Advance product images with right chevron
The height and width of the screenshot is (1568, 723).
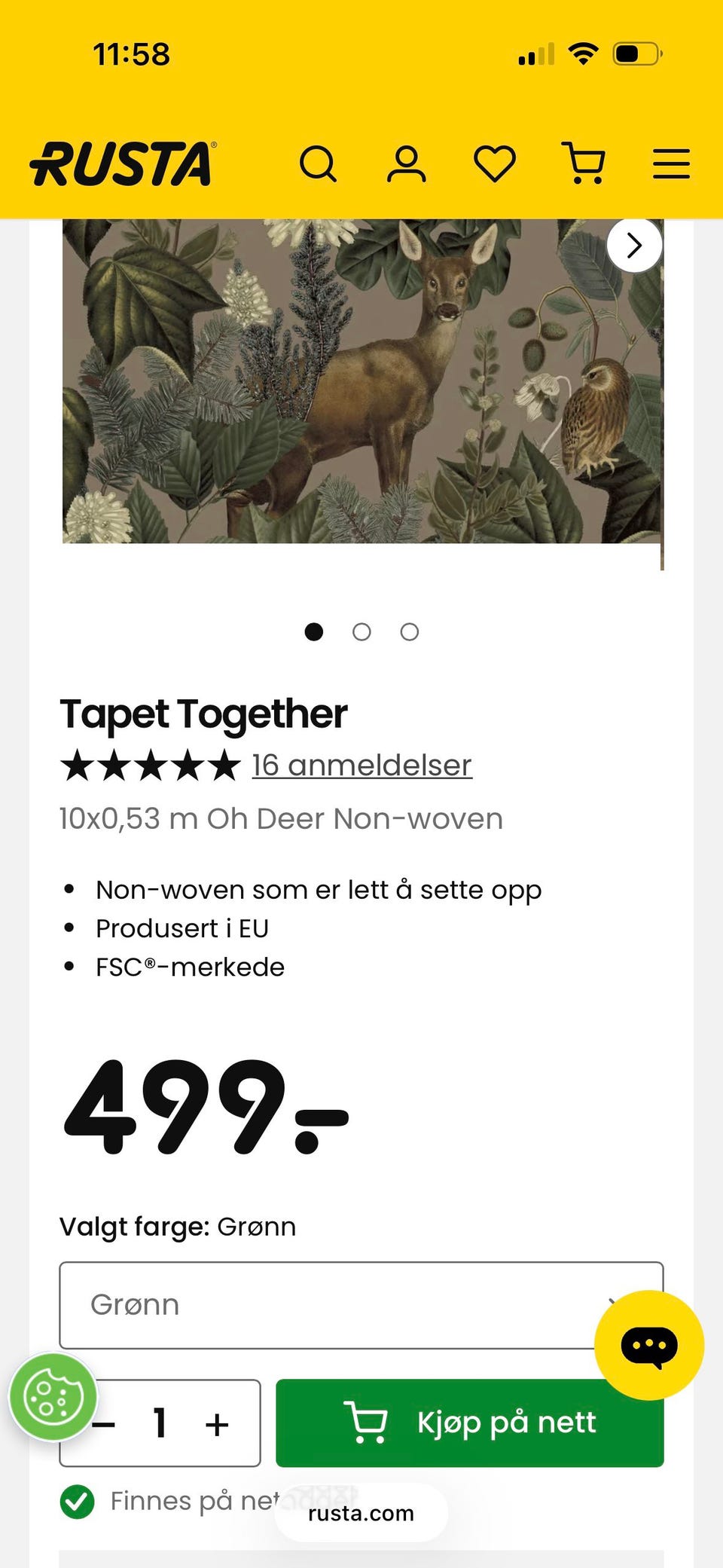[x=634, y=245]
